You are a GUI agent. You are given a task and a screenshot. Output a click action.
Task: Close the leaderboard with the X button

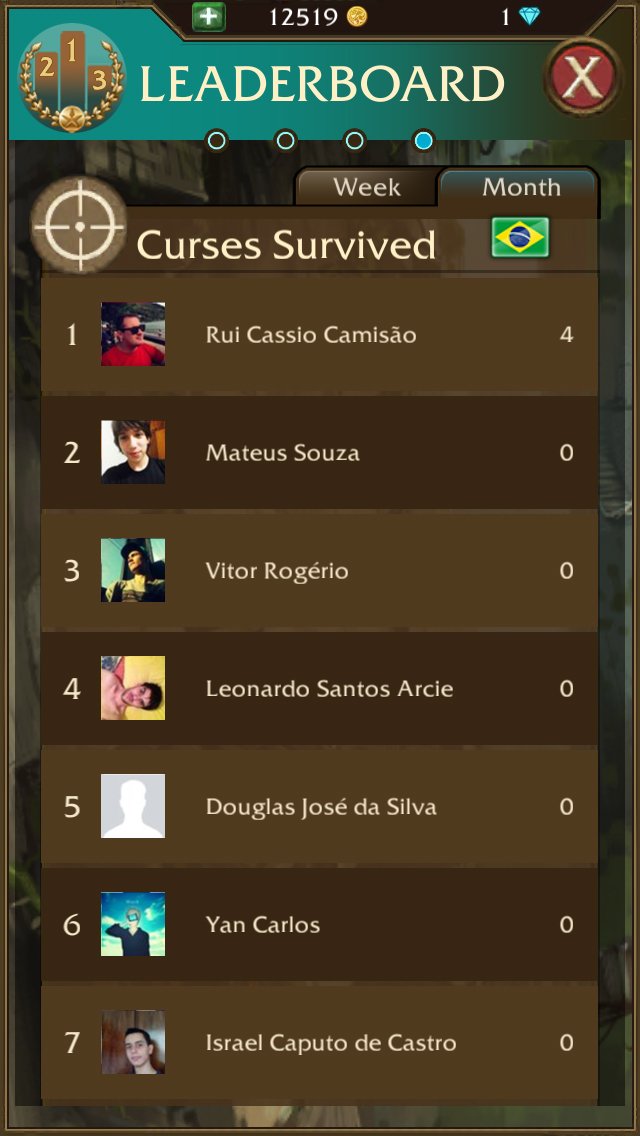[x=583, y=77]
